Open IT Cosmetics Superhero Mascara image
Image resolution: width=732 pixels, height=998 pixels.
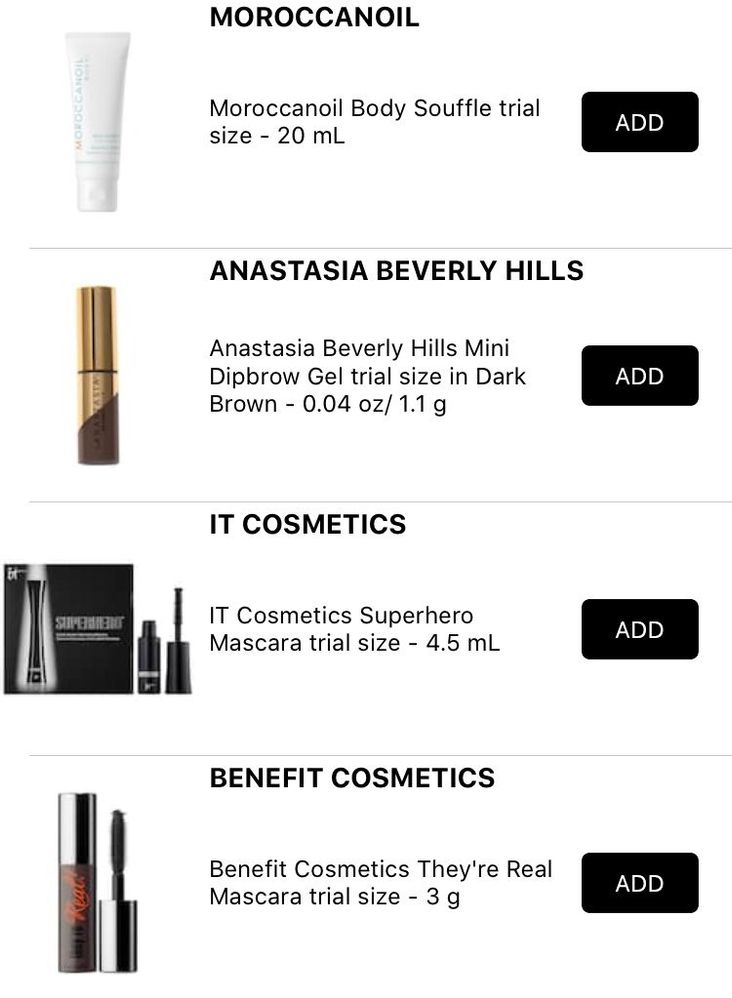pyautogui.click(x=97, y=629)
